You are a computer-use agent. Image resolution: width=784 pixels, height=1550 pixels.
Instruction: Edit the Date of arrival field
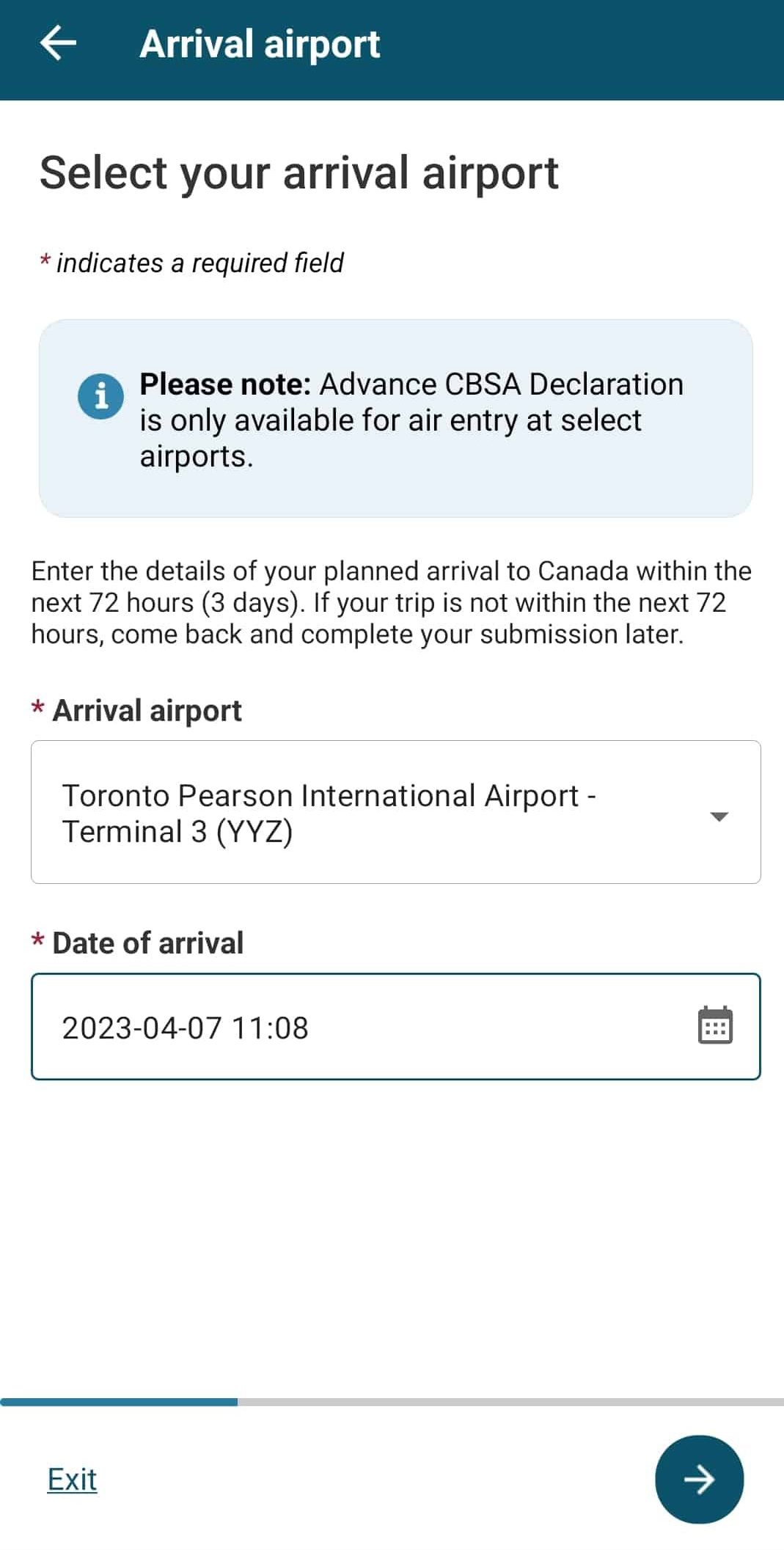pos(352,1027)
